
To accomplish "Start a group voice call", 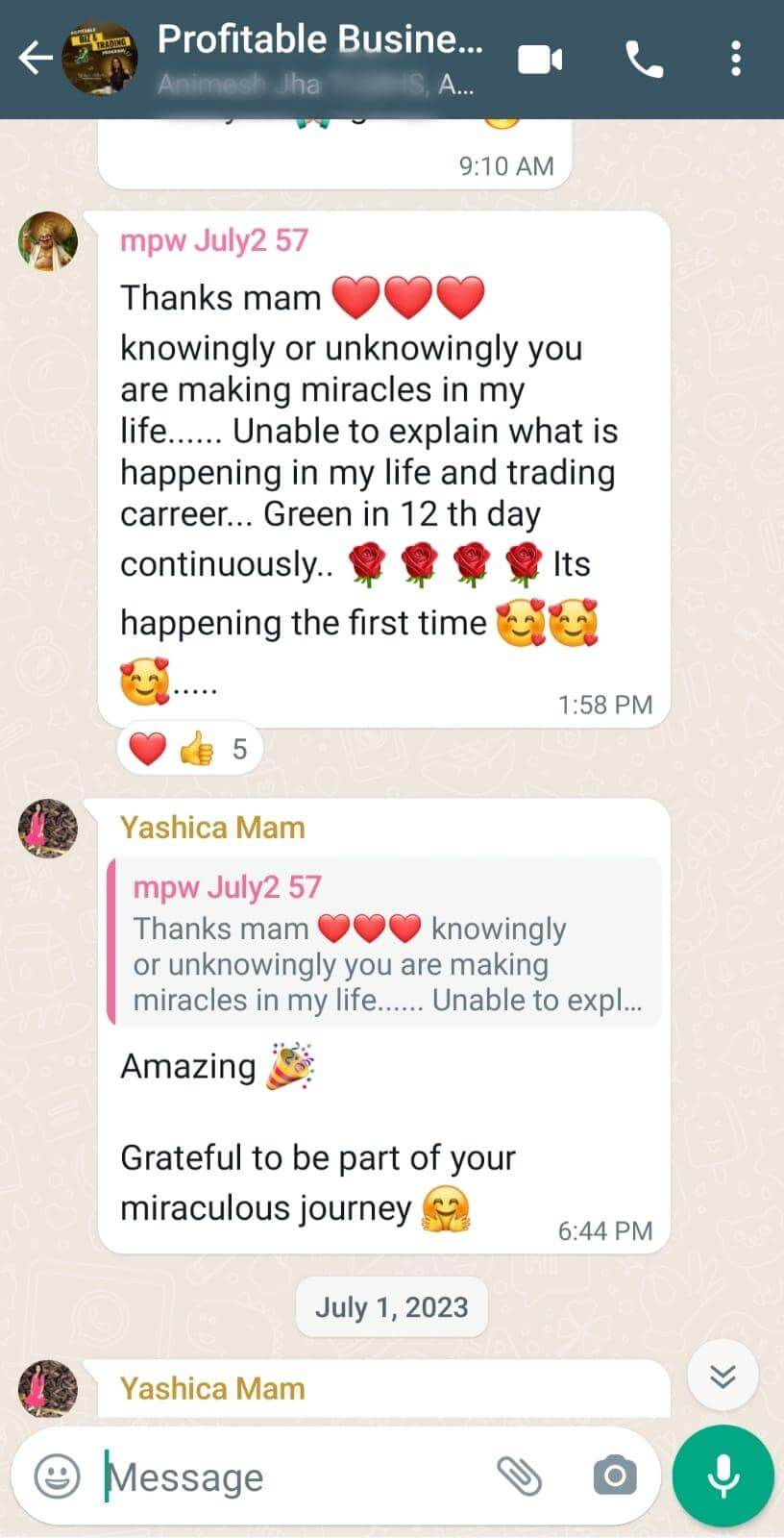I will (x=644, y=60).
